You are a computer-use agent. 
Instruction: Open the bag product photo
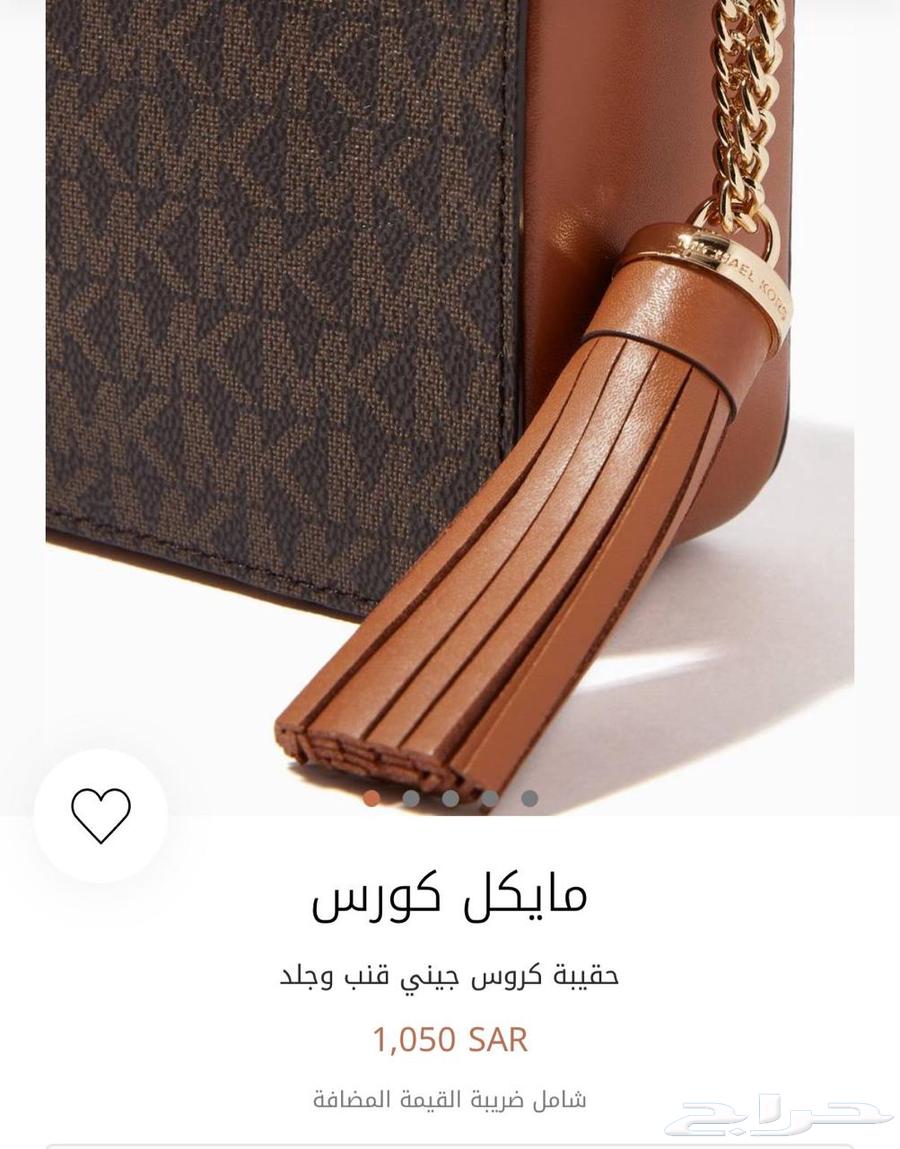click(x=450, y=400)
